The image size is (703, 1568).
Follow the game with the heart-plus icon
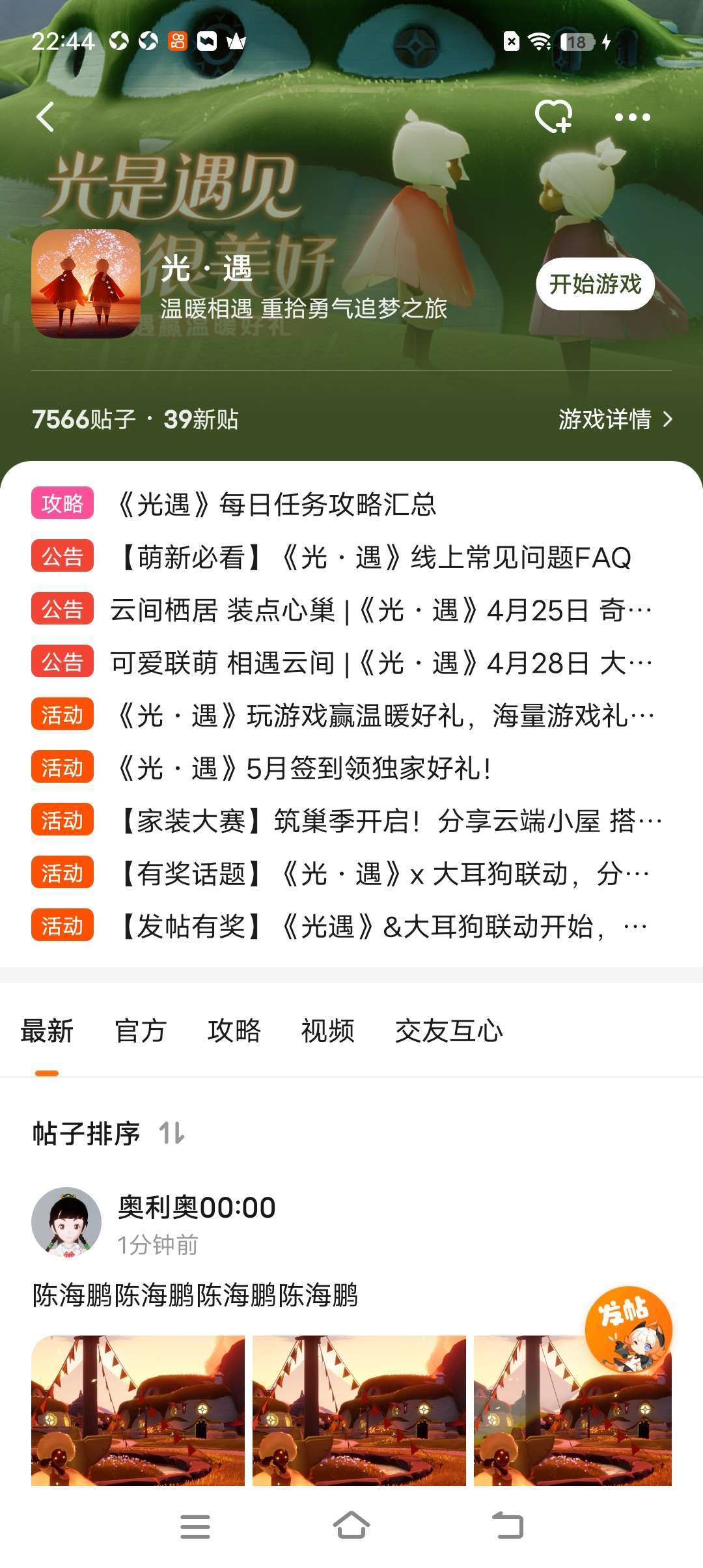(553, 117)
